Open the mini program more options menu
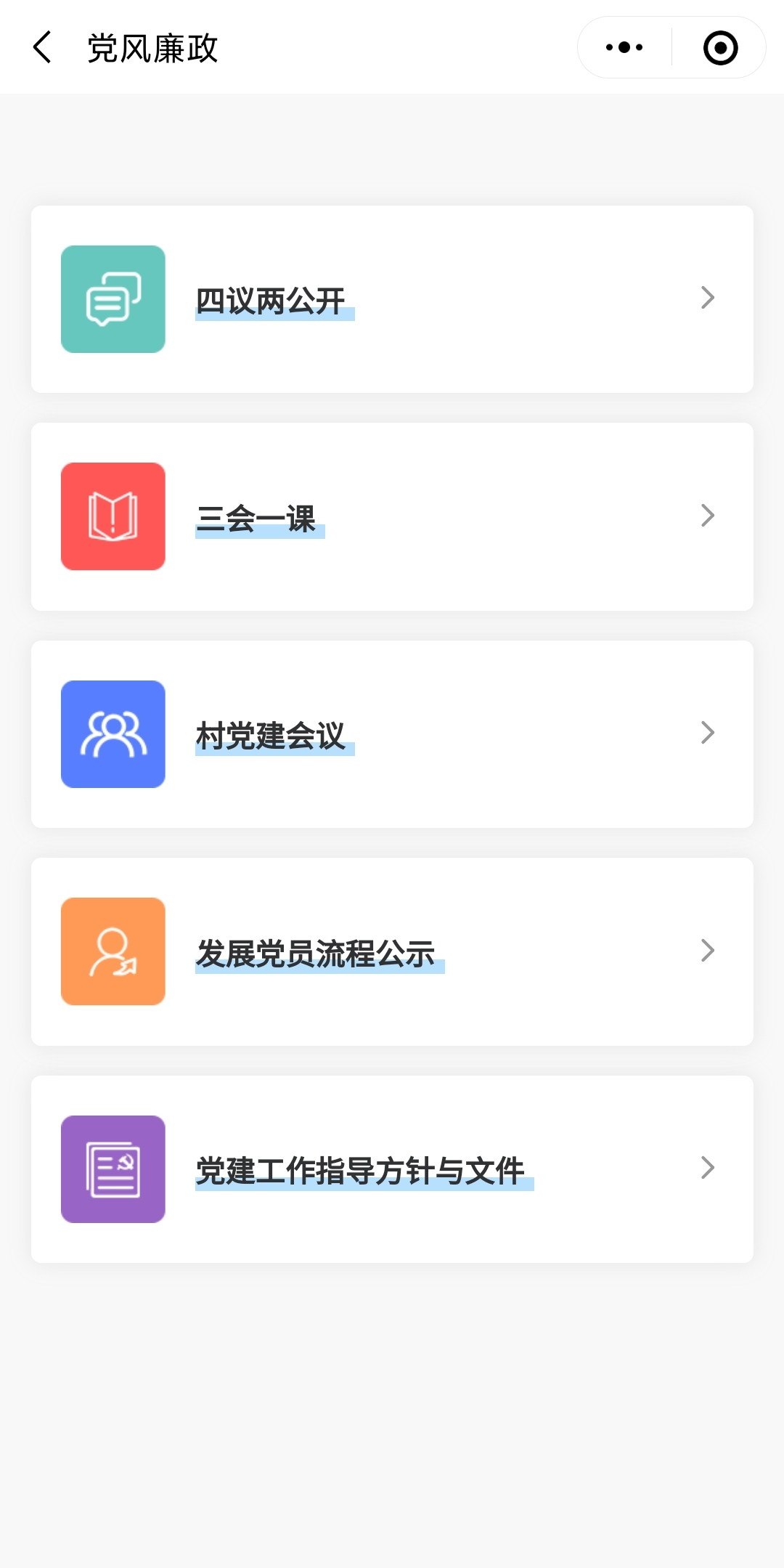 (624, 47)
